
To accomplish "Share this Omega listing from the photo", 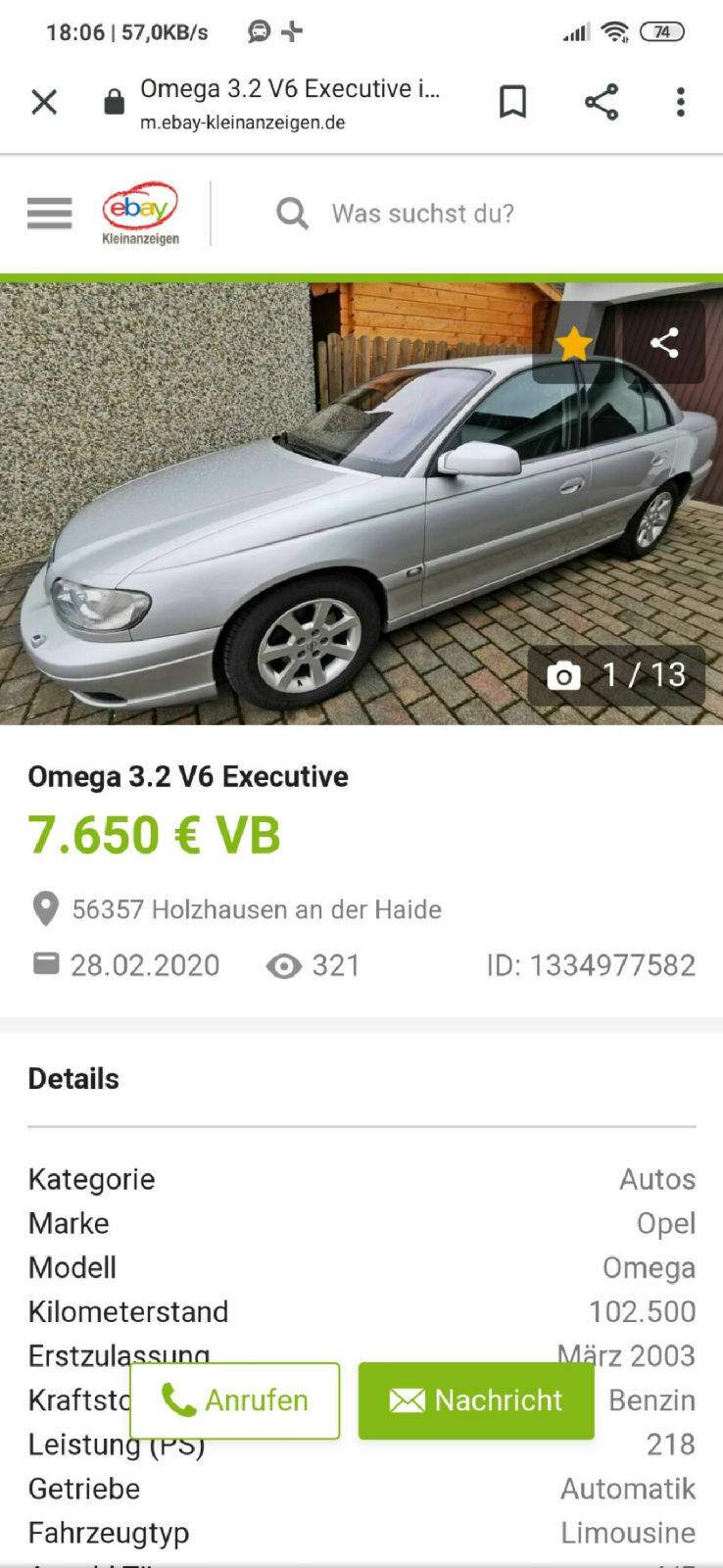I will [x=664, y=343].
